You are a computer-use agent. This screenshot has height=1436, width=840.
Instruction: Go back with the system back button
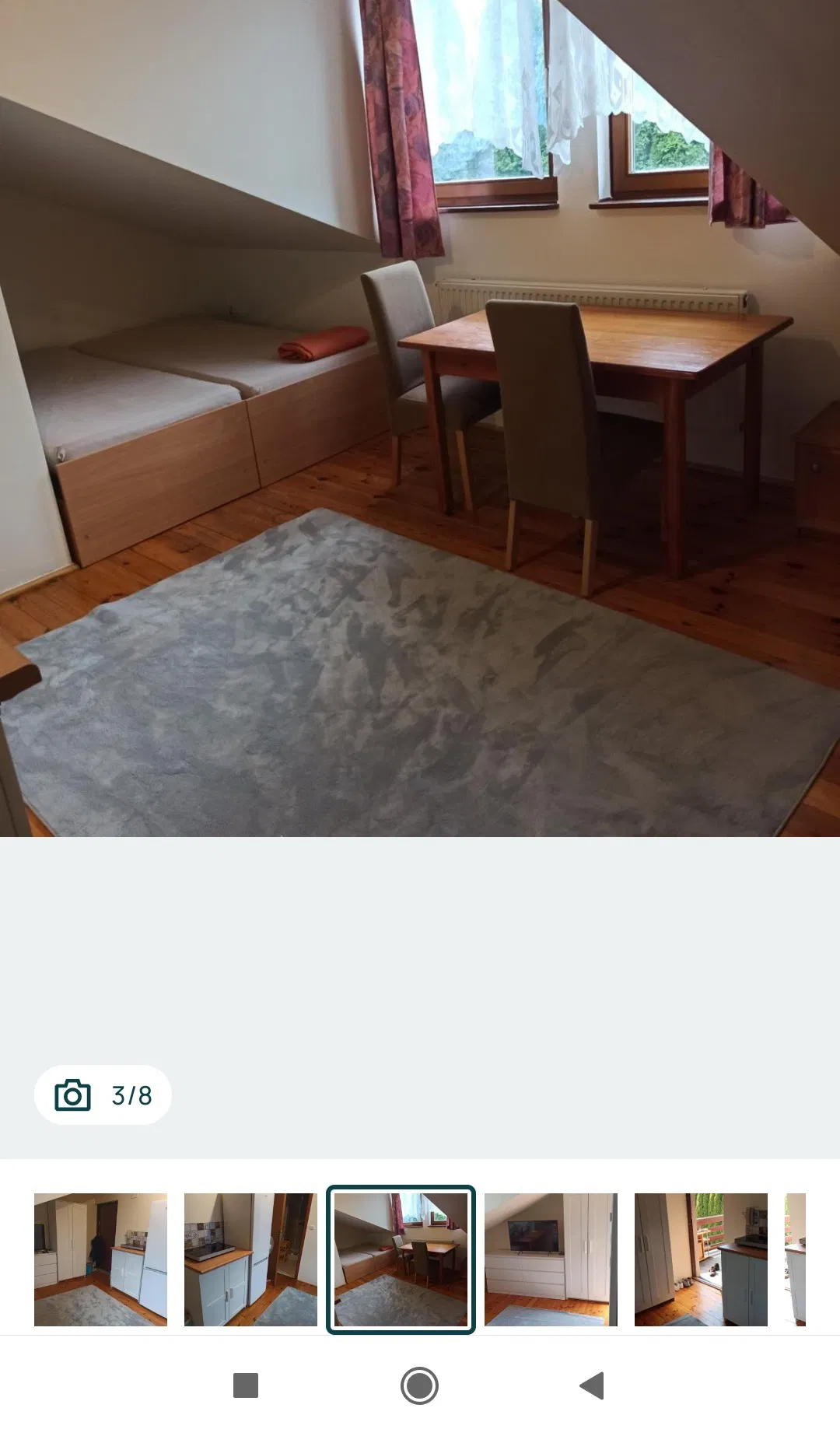coord(592,1385)
